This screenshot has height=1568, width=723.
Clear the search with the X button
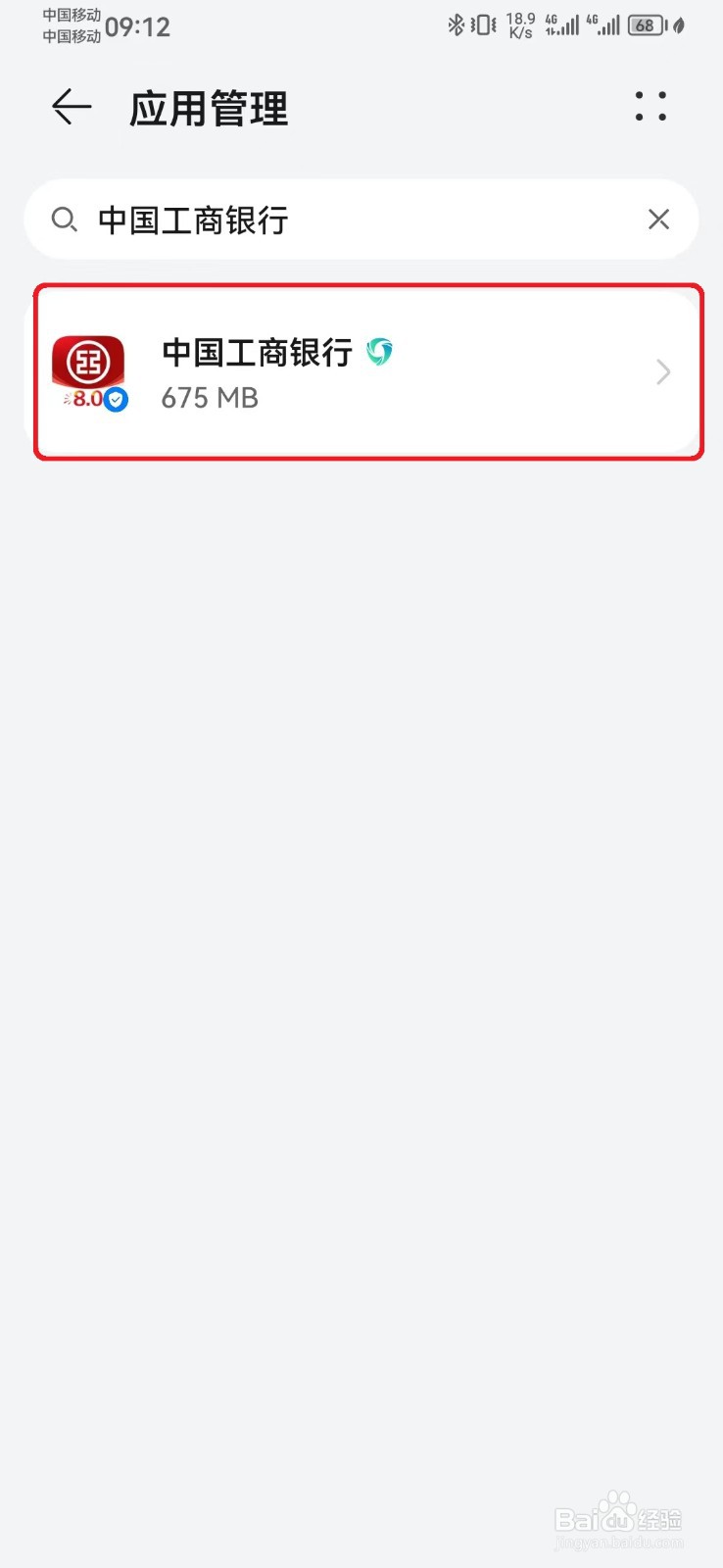pyautogui.click(x=658, y=220)
